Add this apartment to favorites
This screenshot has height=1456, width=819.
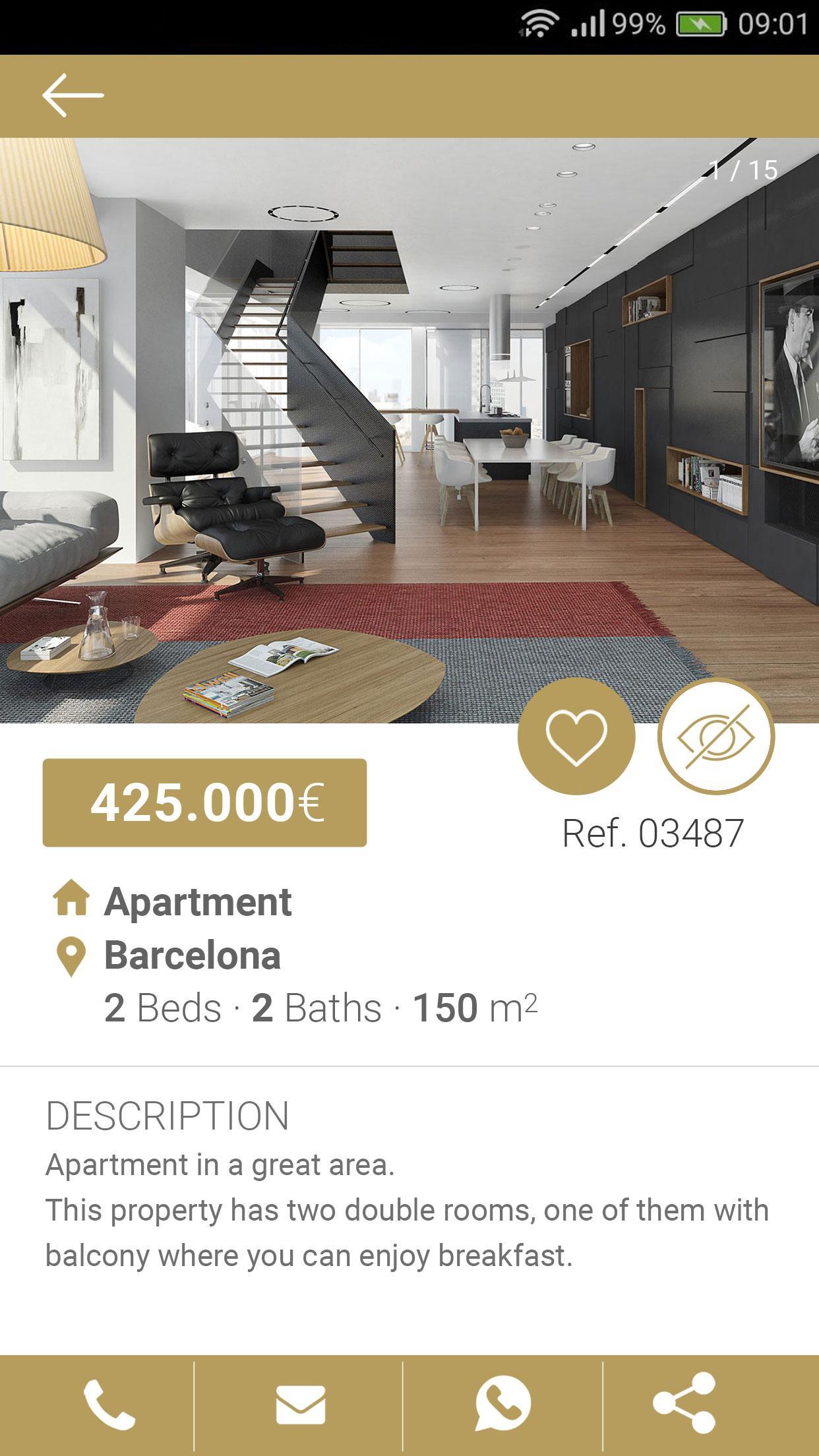click(576, 737)
